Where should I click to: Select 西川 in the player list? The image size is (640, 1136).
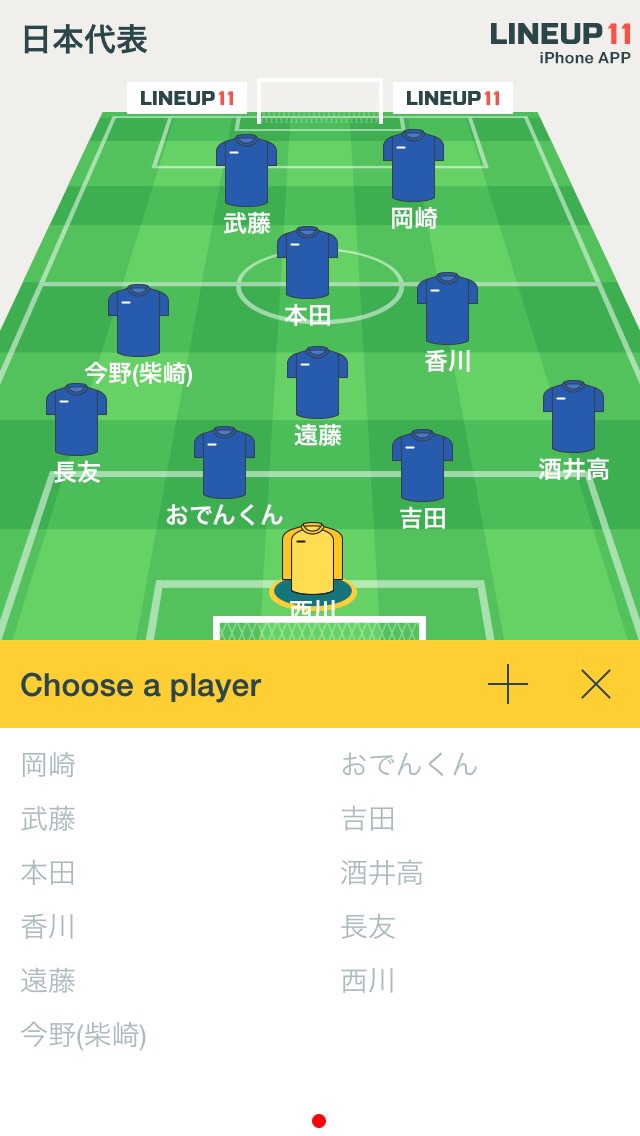(x=368, y=981)
